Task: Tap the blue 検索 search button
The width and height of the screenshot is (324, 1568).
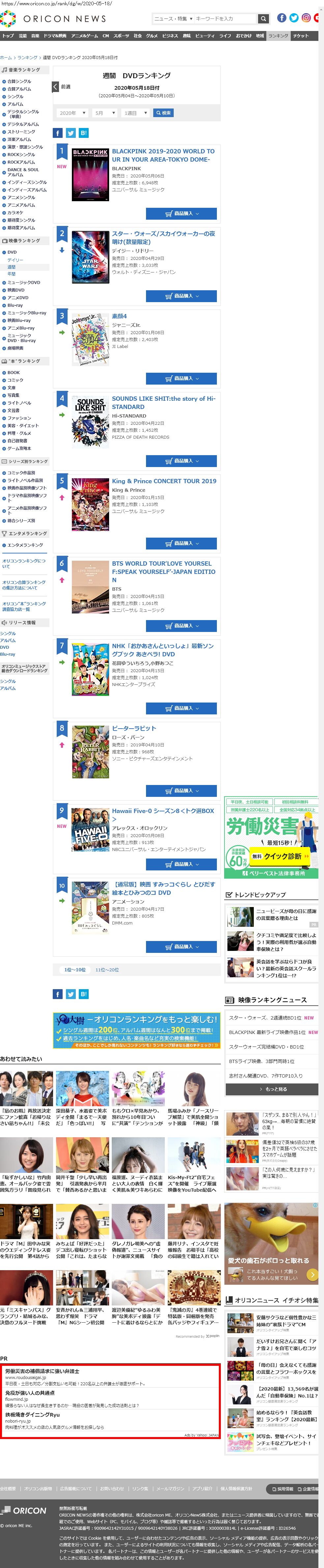Action: pos(163,113)
